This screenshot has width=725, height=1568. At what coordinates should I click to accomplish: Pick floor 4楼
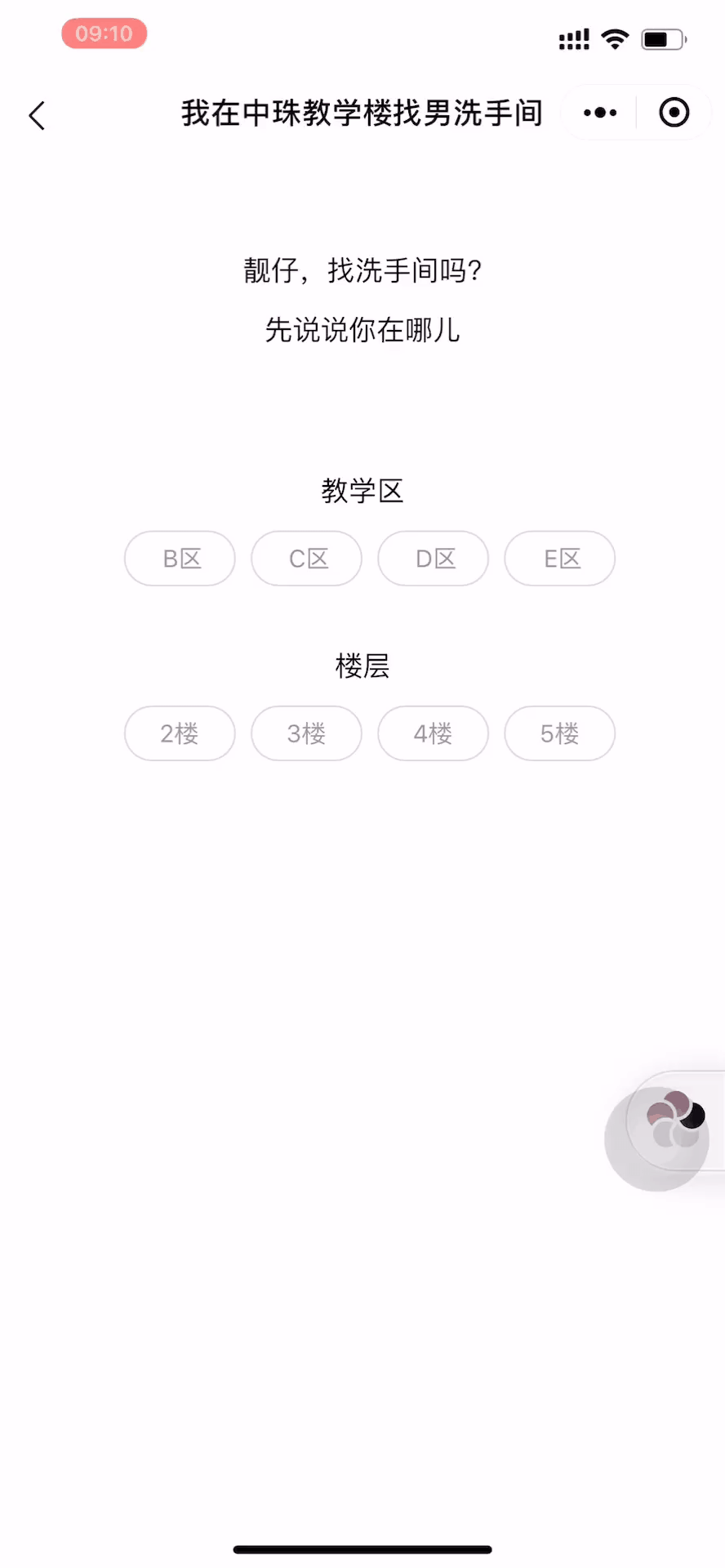[x=433, y=733]
